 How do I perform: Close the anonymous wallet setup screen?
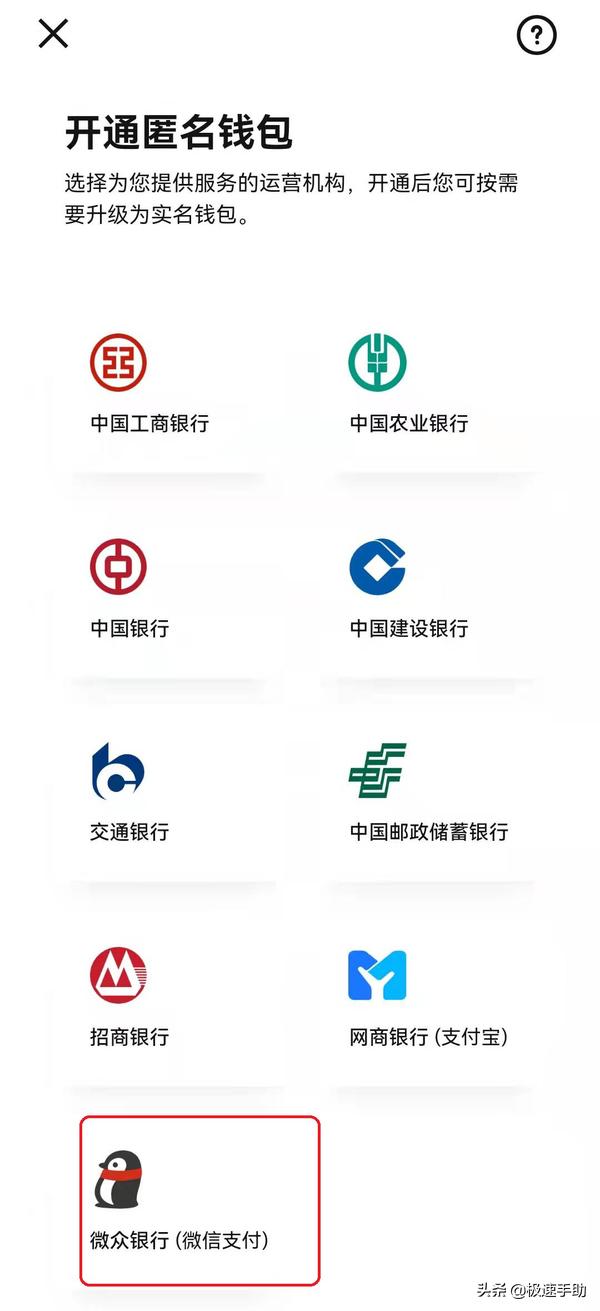53,34
